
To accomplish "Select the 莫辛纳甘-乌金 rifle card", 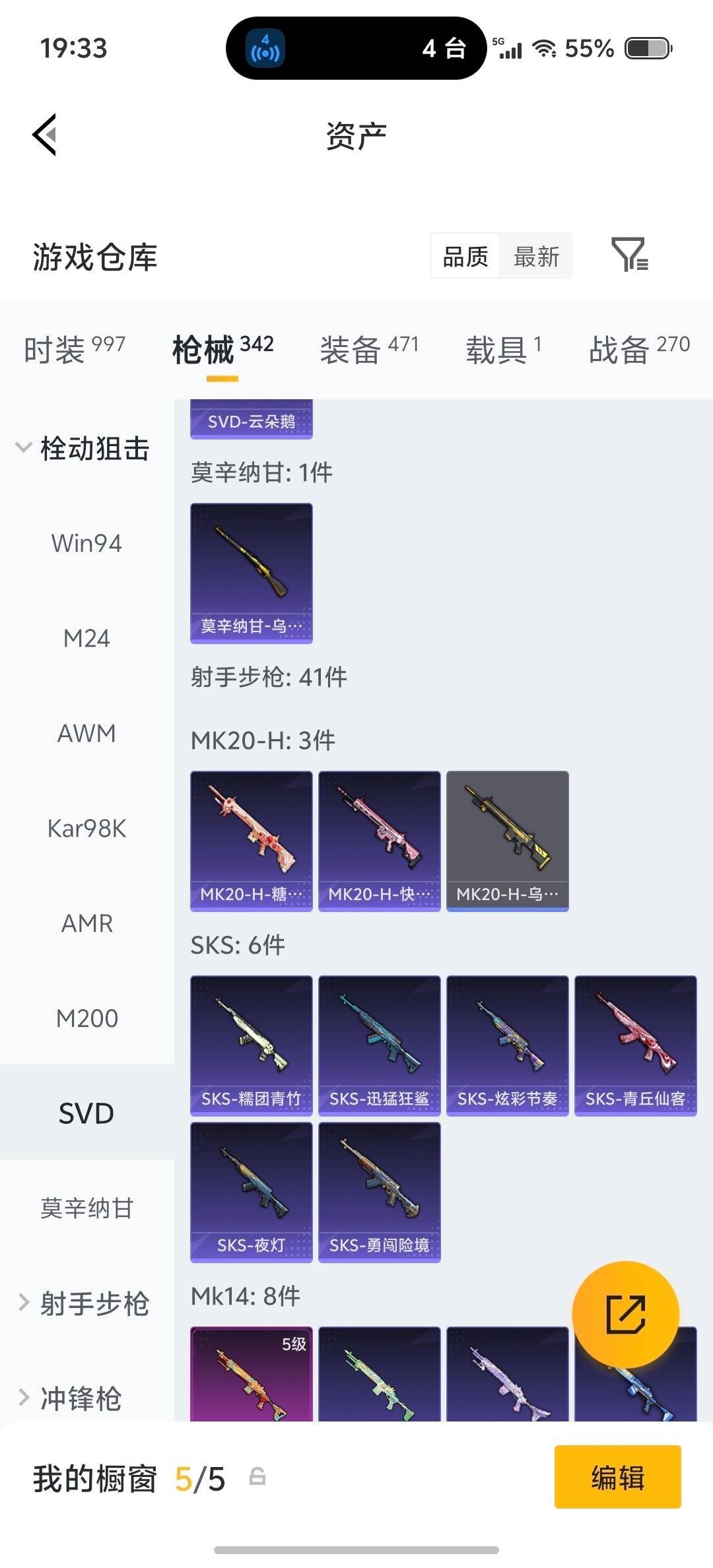I will 251,571.
